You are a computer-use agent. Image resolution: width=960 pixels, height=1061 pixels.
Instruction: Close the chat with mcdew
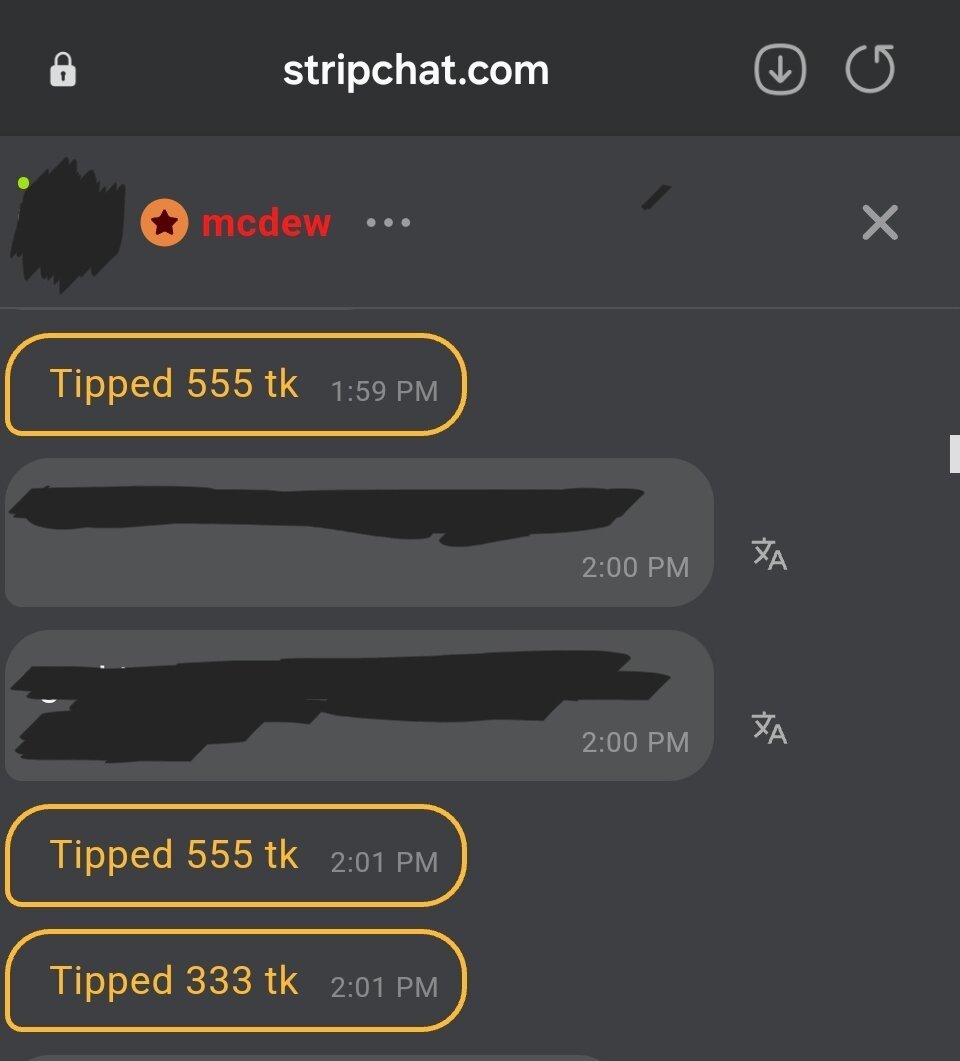tap(879, 222)
